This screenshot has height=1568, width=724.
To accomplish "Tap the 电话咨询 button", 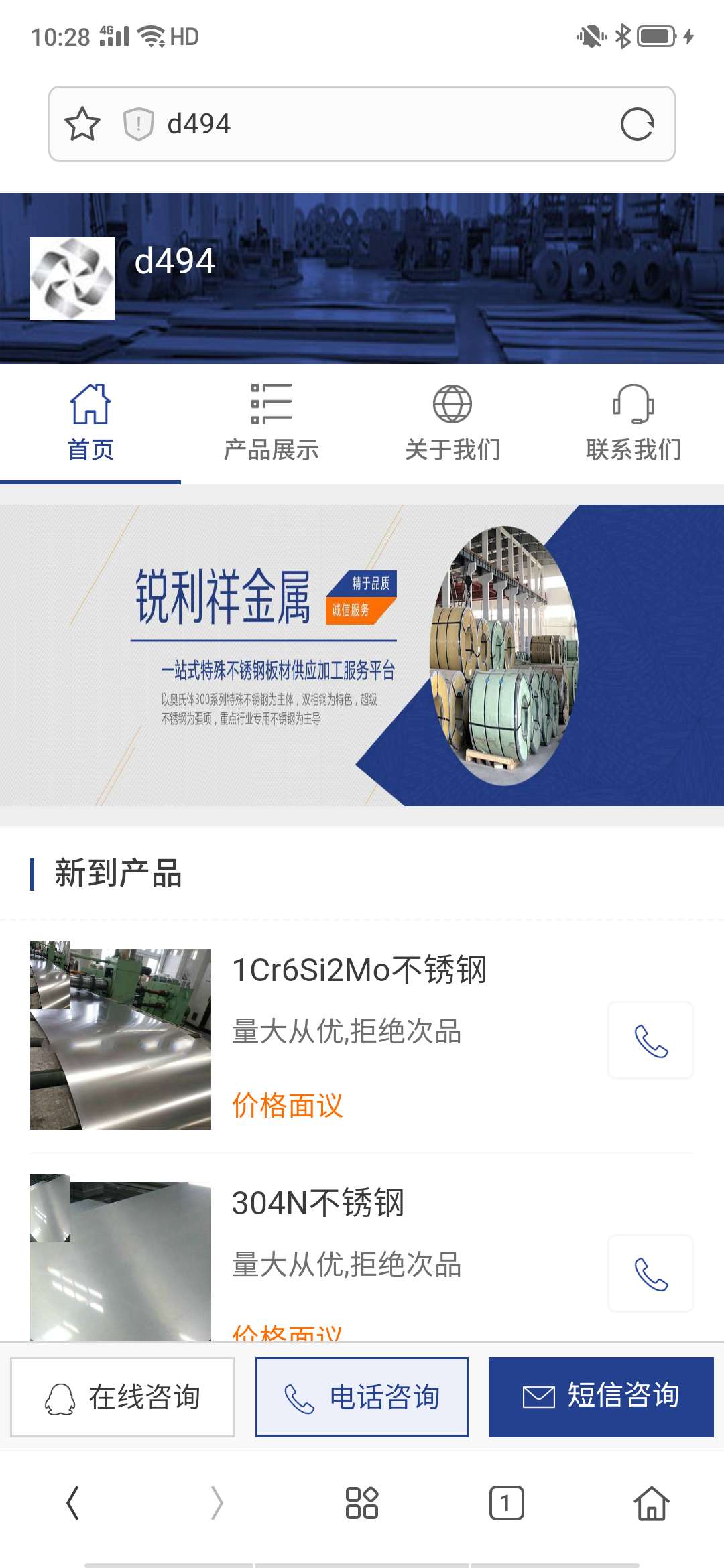I will point(362,1397).
